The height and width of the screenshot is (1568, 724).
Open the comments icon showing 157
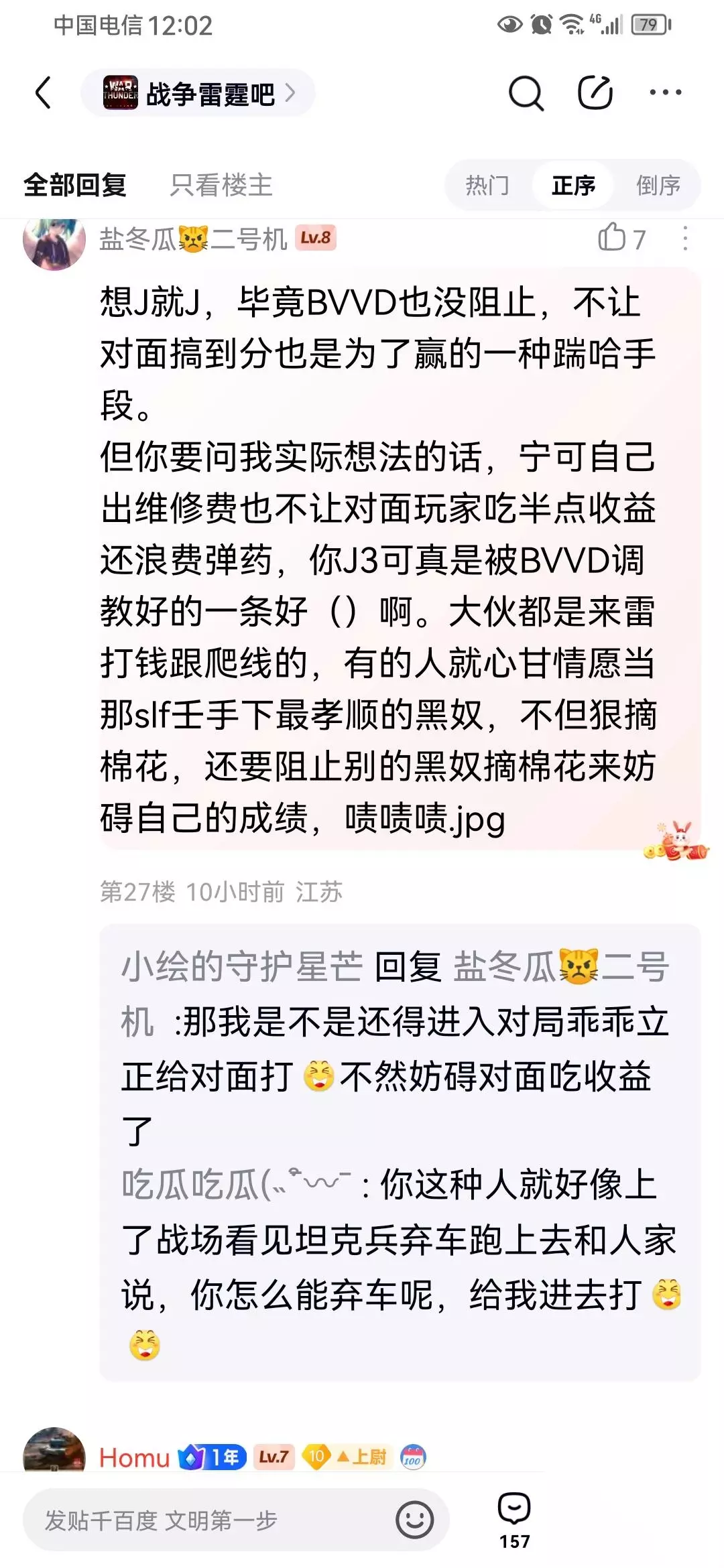514,1520
